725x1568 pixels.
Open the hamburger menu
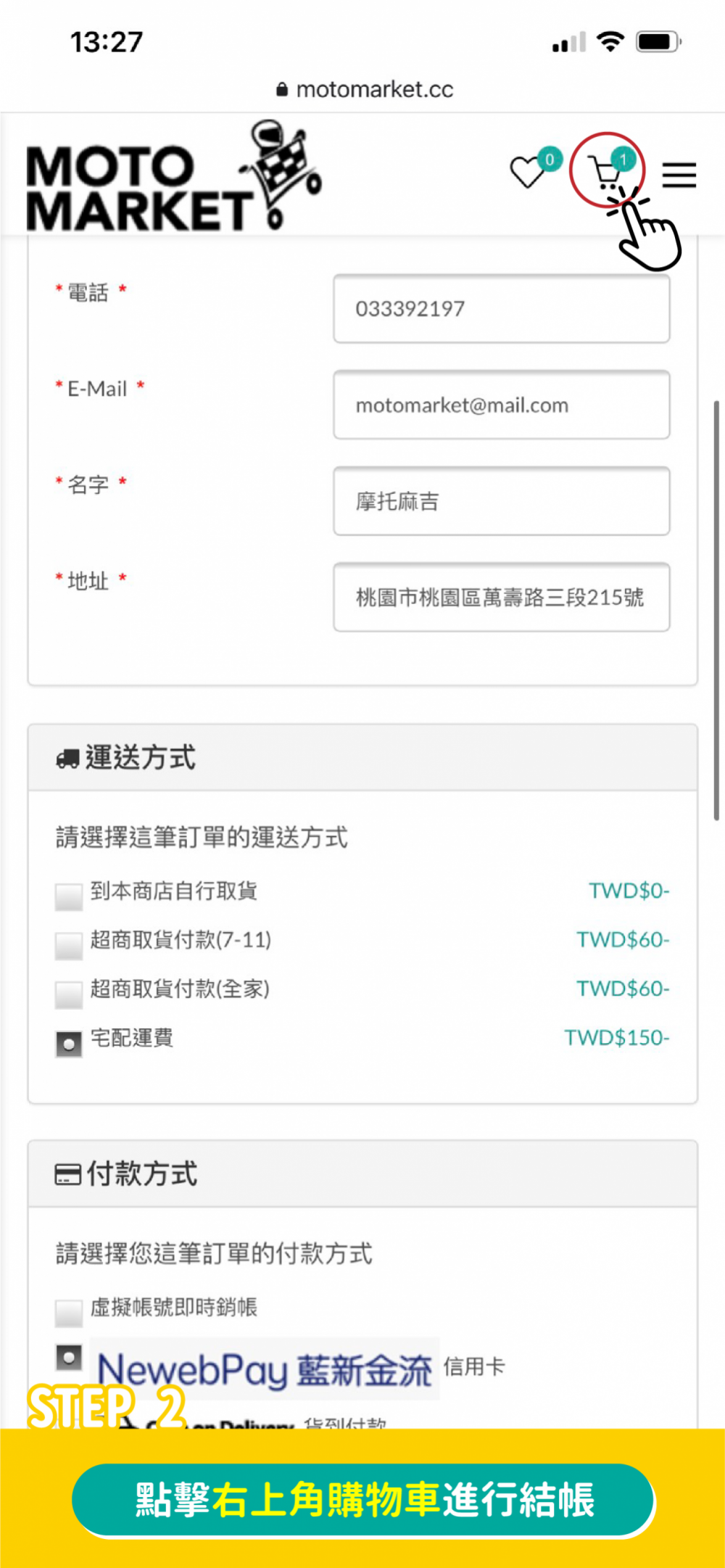click(x=679, y=175)
